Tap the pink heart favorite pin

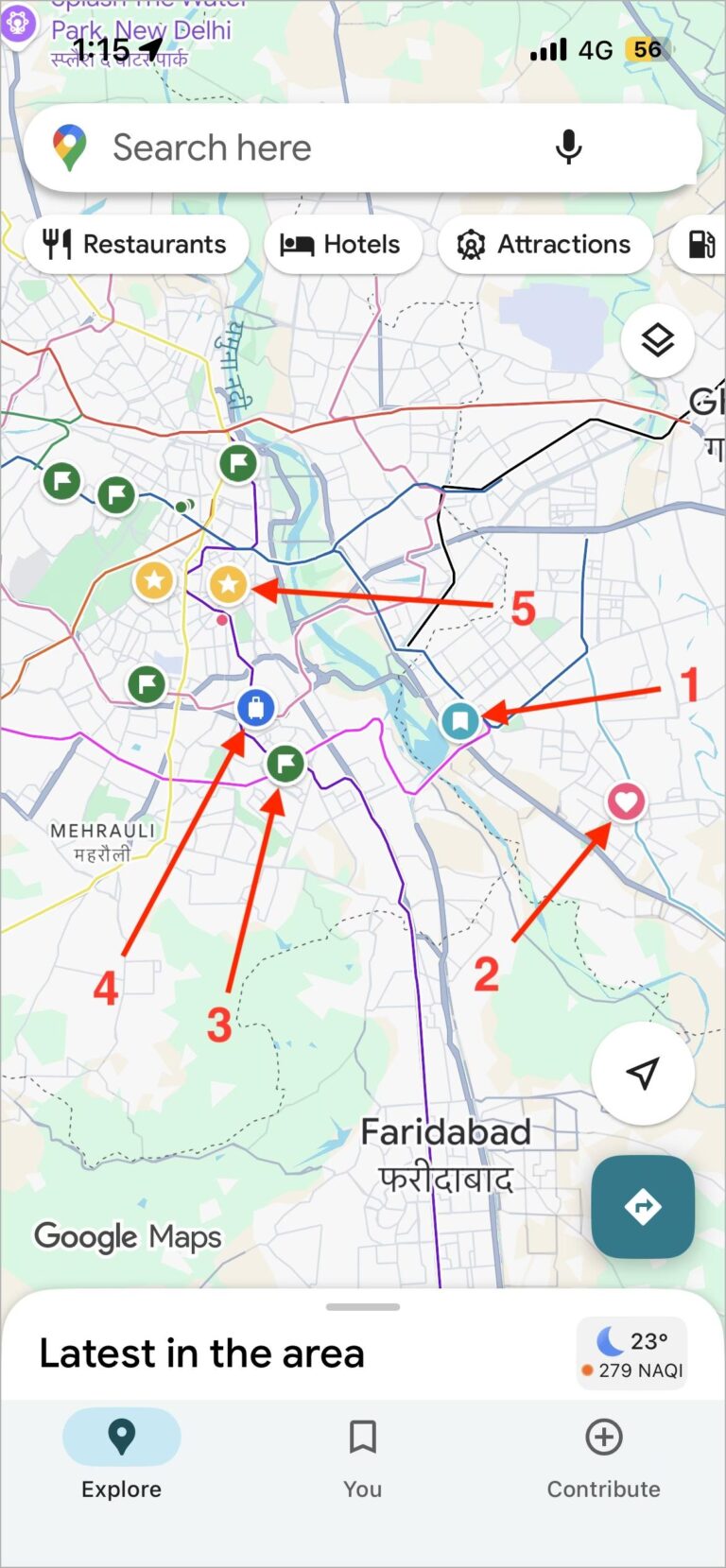coord(626,801)
